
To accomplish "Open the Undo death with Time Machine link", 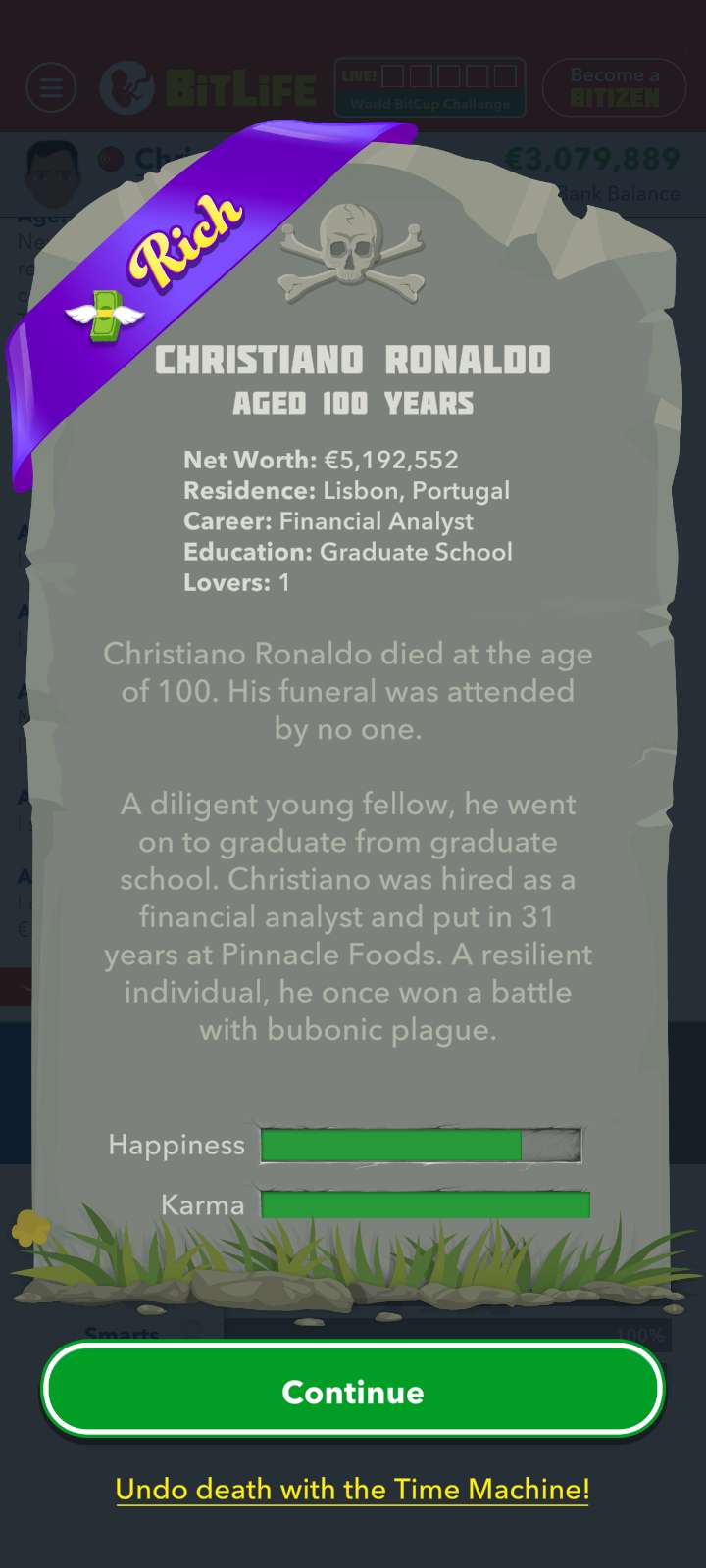I will [x=353, y=1489].
